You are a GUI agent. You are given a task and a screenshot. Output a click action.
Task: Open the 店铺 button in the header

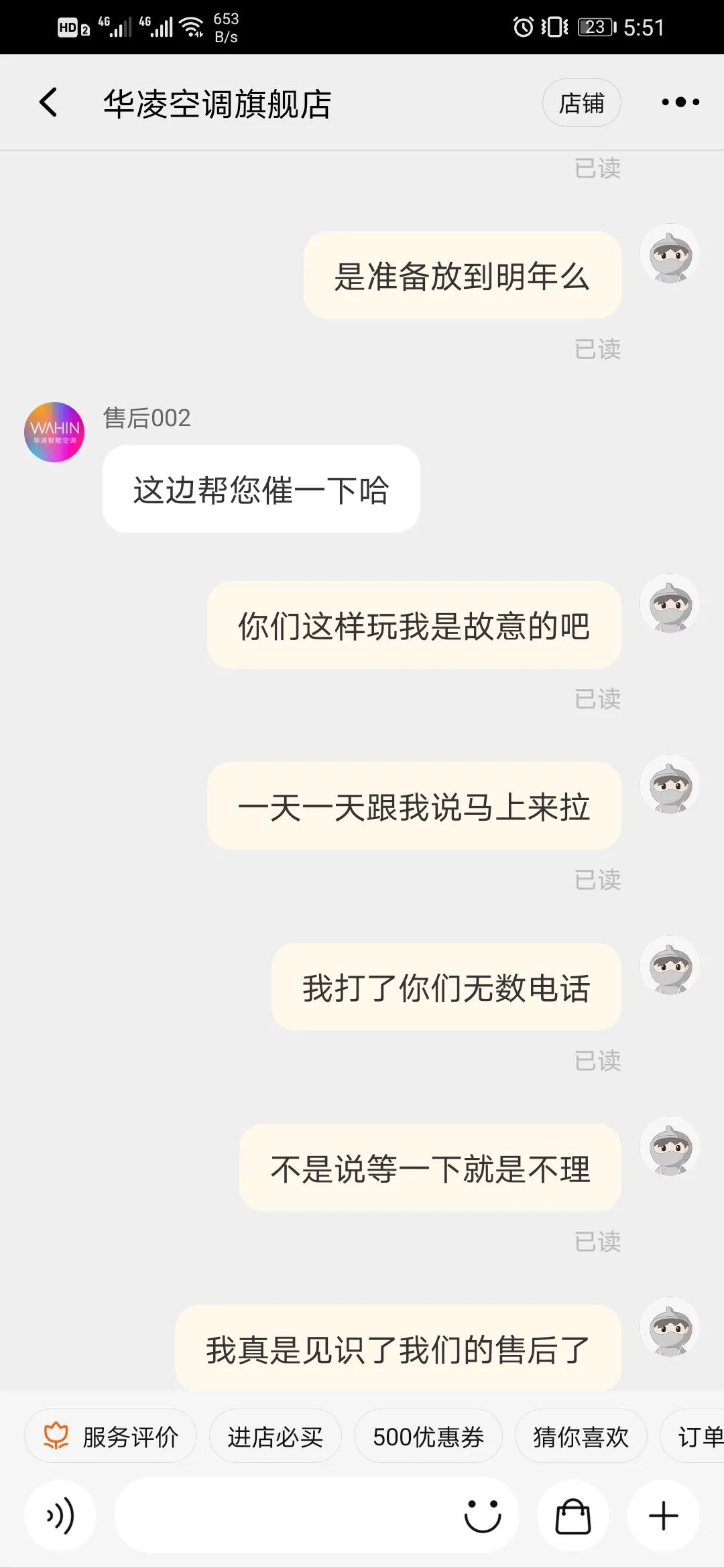point(582,103)
